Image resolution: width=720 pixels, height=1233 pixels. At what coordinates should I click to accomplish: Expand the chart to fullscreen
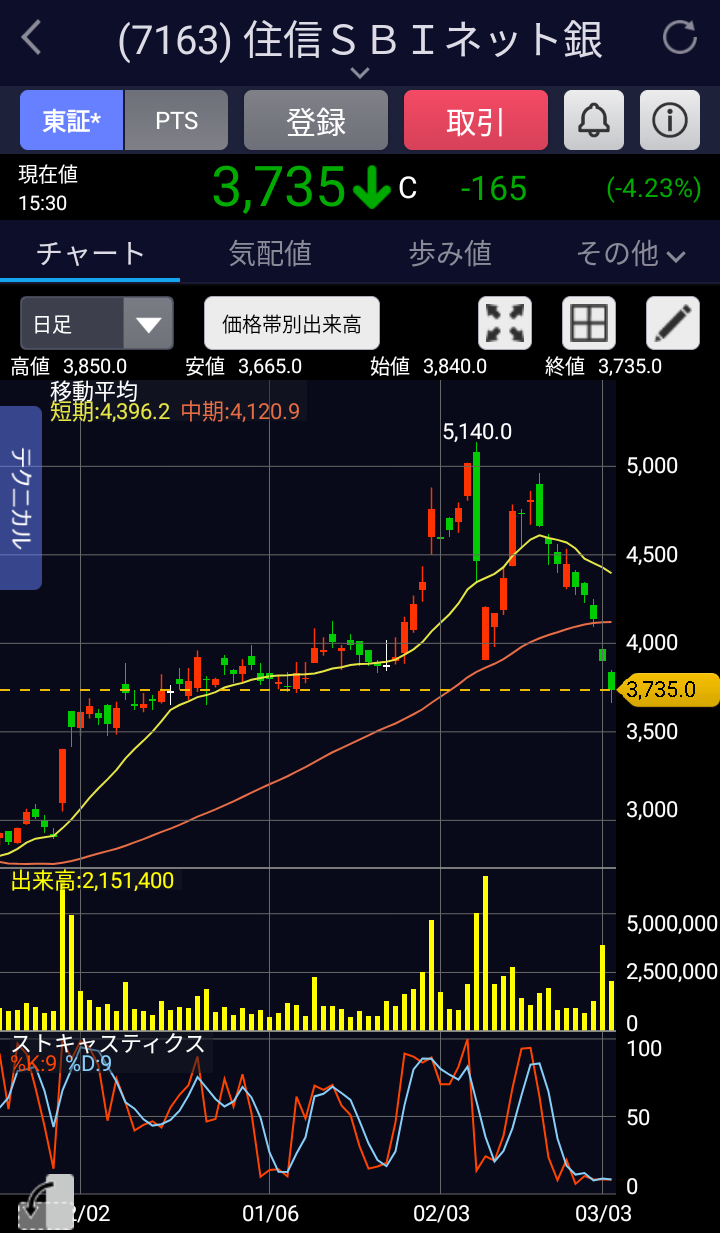(x=505, y=324)
